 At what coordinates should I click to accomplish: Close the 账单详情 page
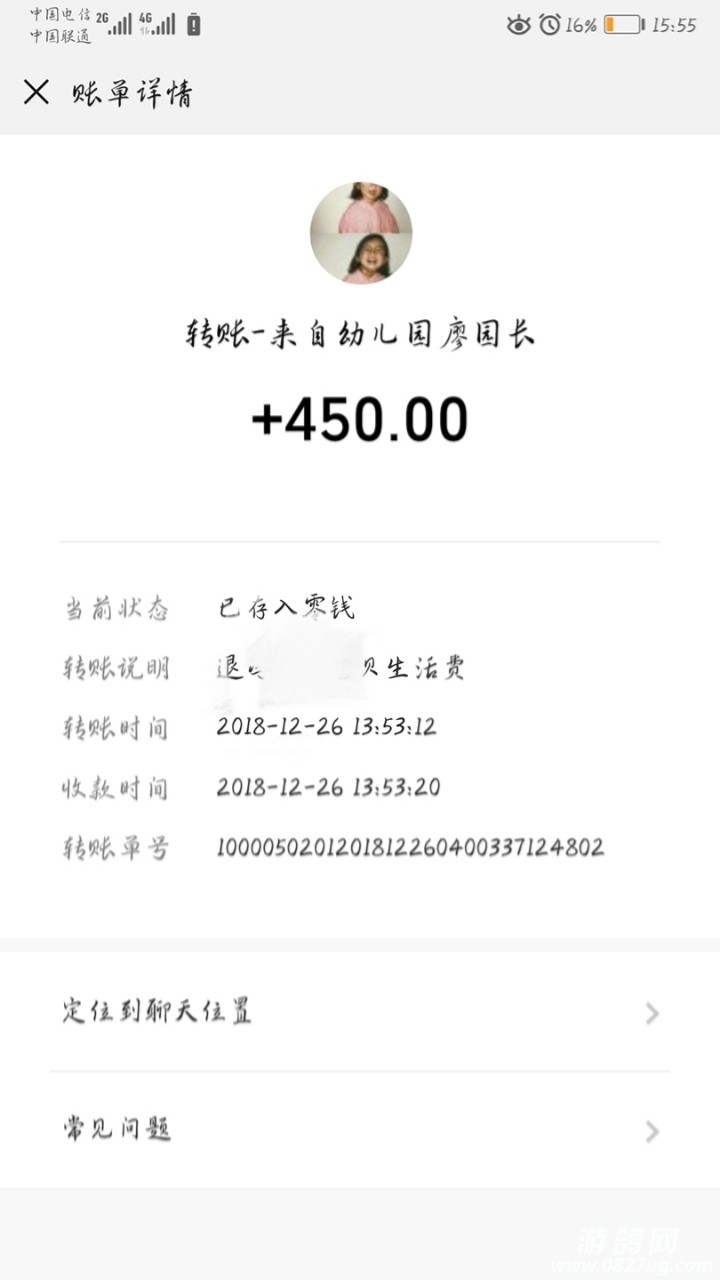36,93
